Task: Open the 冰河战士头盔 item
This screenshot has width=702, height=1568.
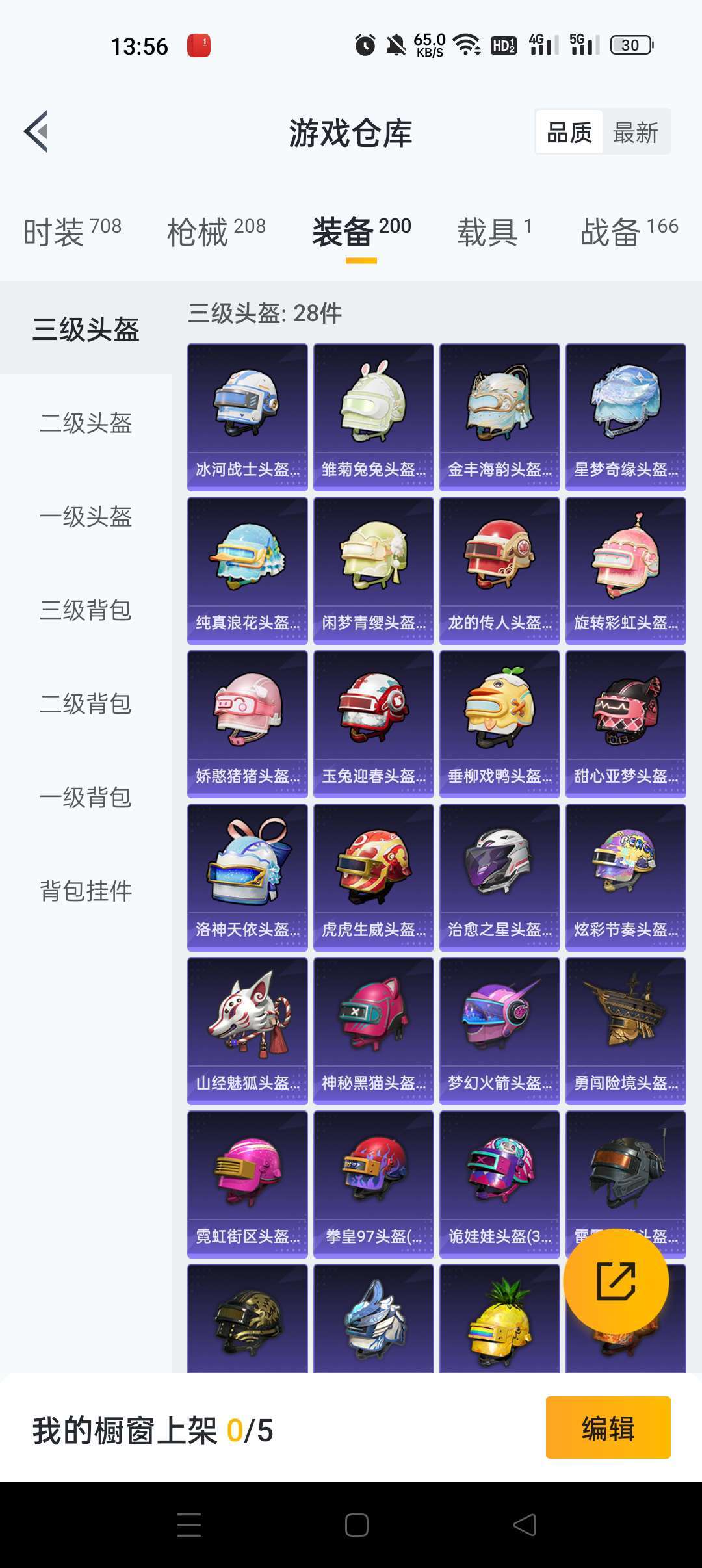Action: tap(248, 417)
